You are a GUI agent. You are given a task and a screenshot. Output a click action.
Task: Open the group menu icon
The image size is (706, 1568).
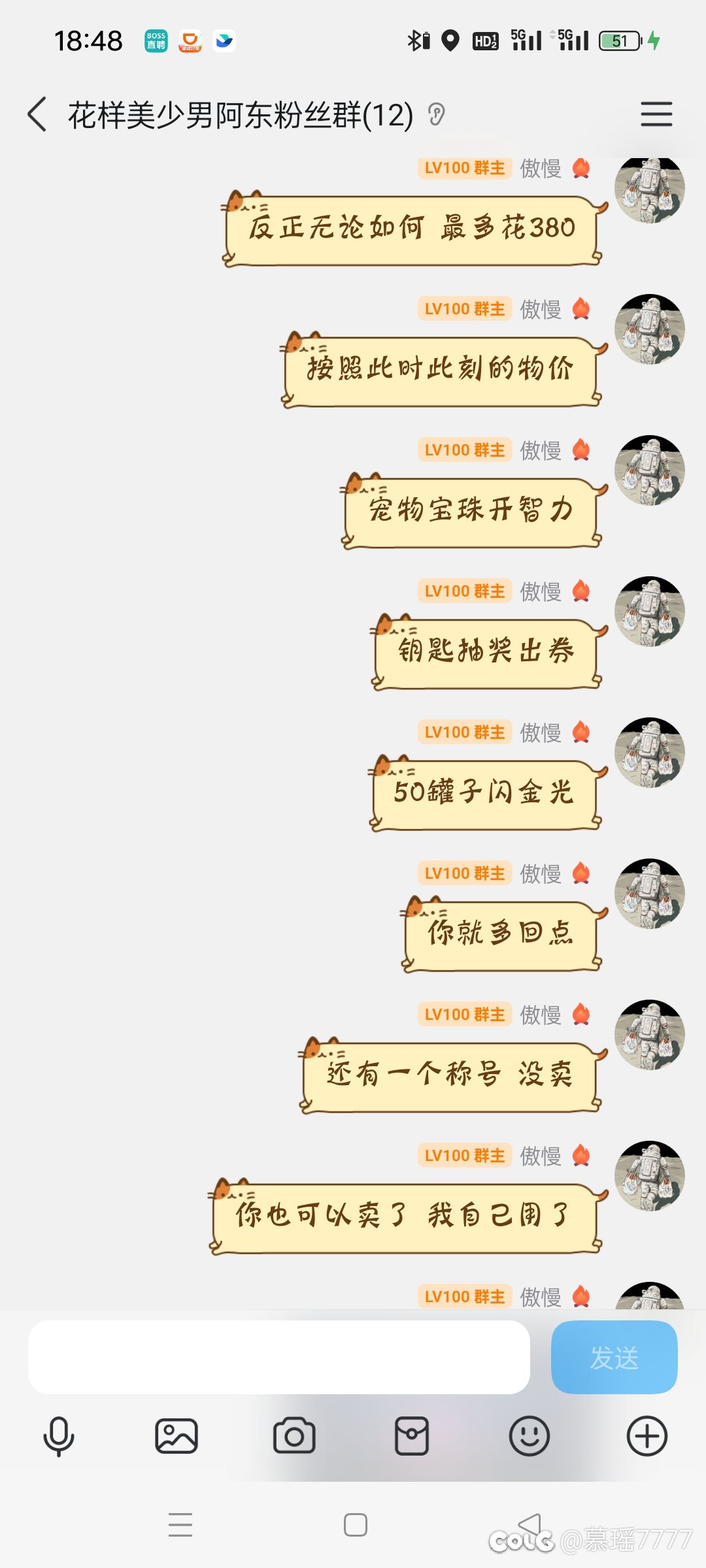pyautogui.click(x=656, y=114)
